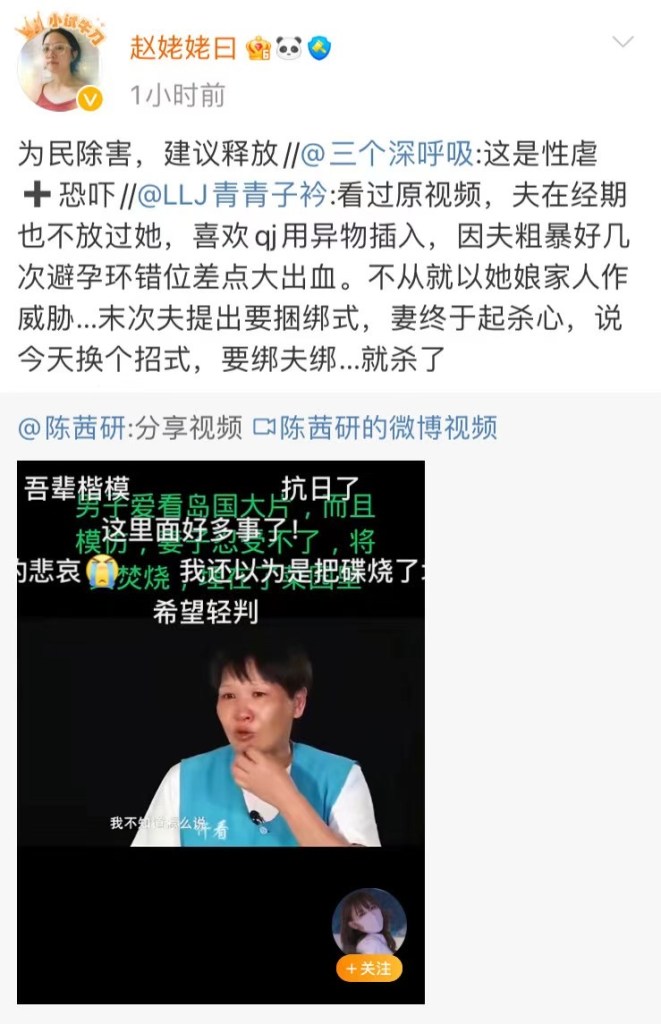Open the 赵姥姥曰 username link
661x1024 pixels.
coord(183,46)
